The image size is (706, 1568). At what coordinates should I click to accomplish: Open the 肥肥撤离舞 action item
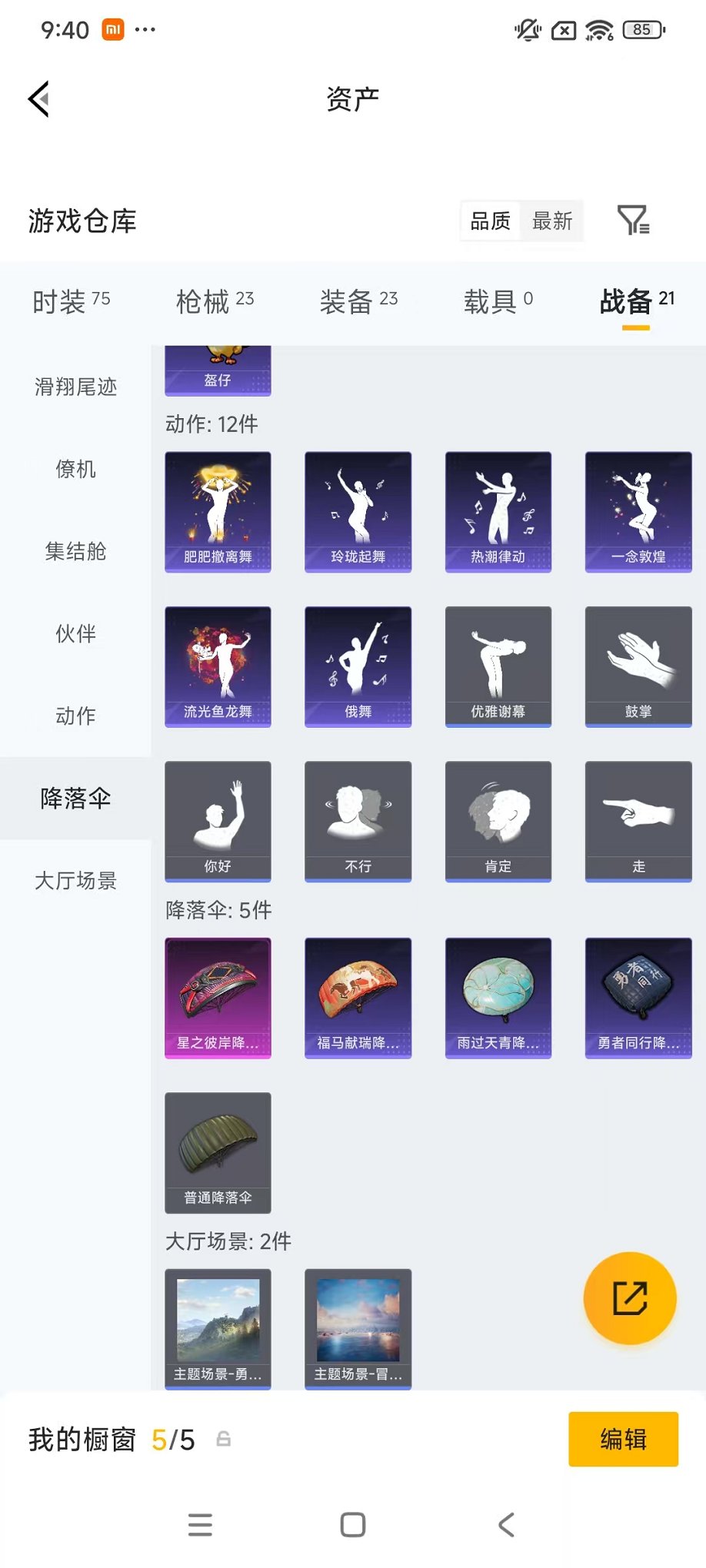pos(218,511)
